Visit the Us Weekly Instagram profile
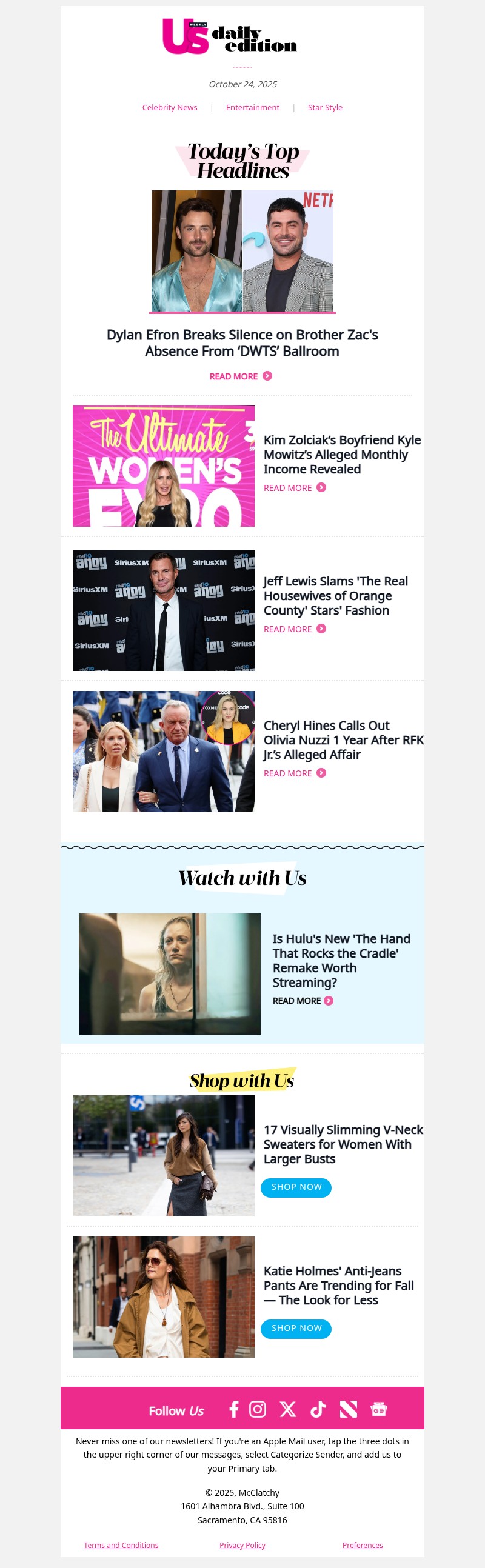Screen dimensions: 485x1568 [x=258, y=1409]
